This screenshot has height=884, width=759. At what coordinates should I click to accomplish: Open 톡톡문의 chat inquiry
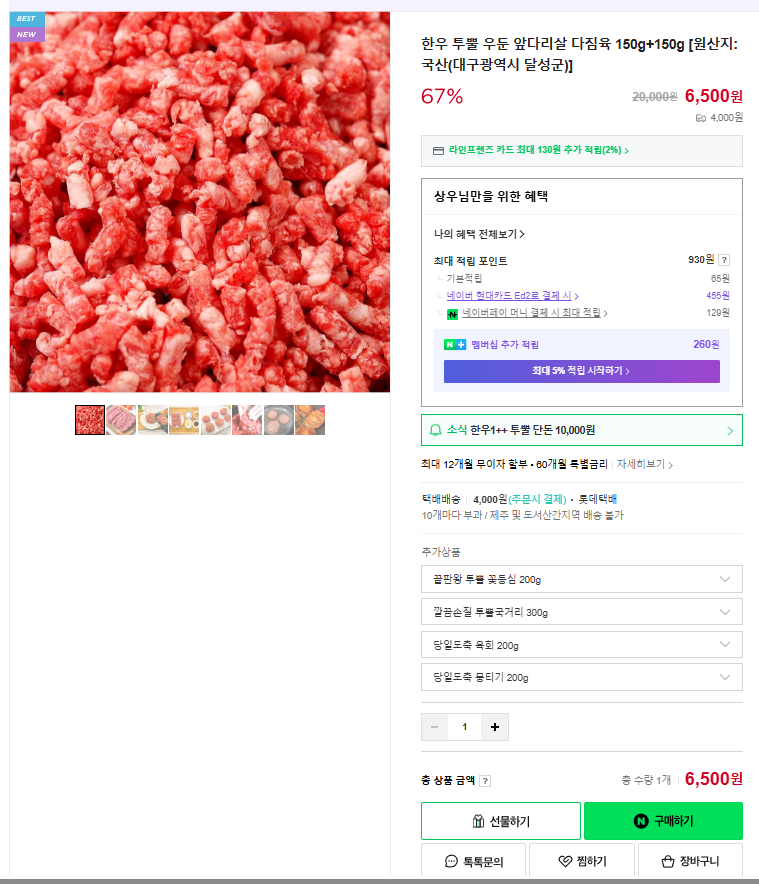(473, 861)
